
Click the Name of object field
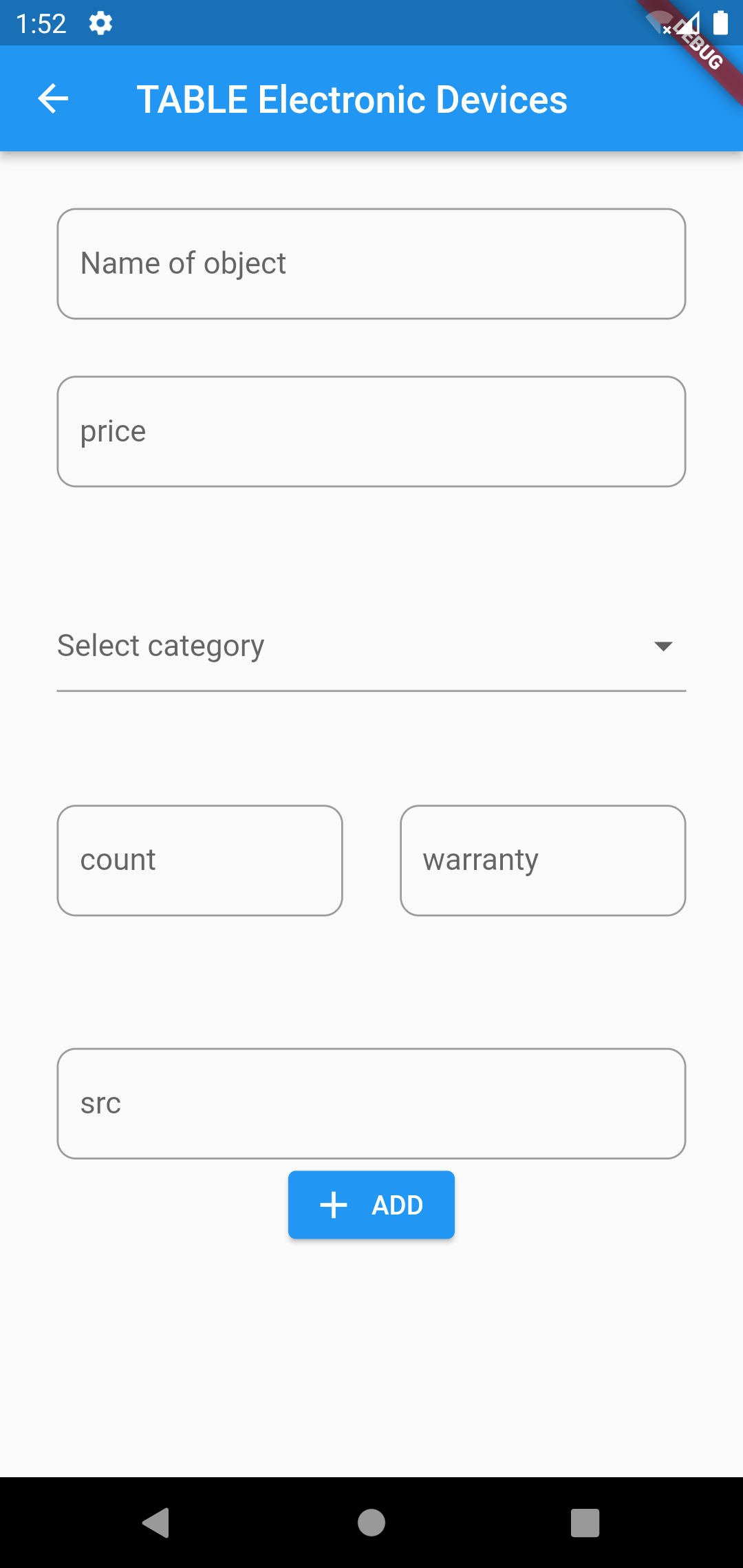(371, 263)
